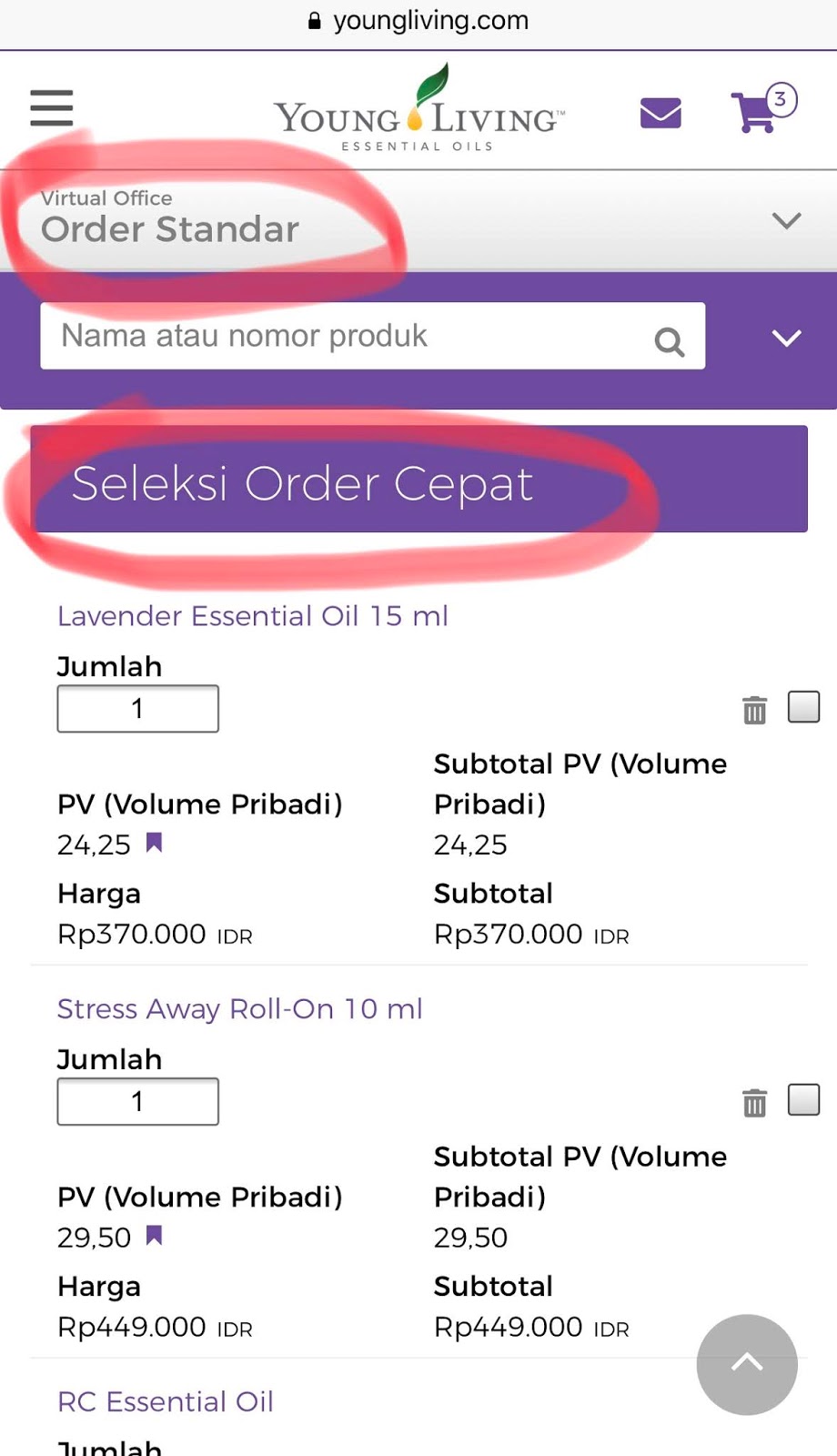Tap the youngliving.com address bar
Screen dimensions: 837x1456
(x=418, y=21)
